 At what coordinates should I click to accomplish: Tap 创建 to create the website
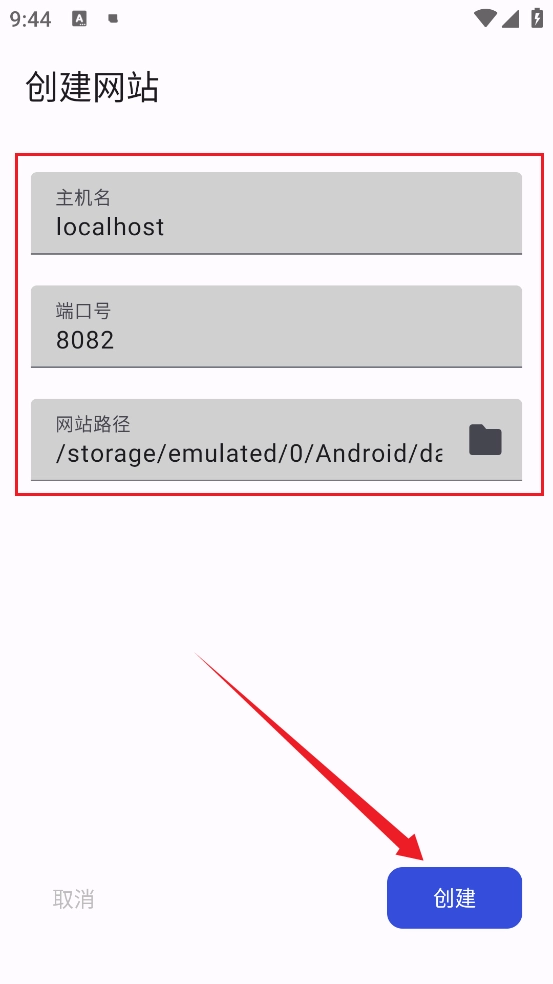point(454,898)
